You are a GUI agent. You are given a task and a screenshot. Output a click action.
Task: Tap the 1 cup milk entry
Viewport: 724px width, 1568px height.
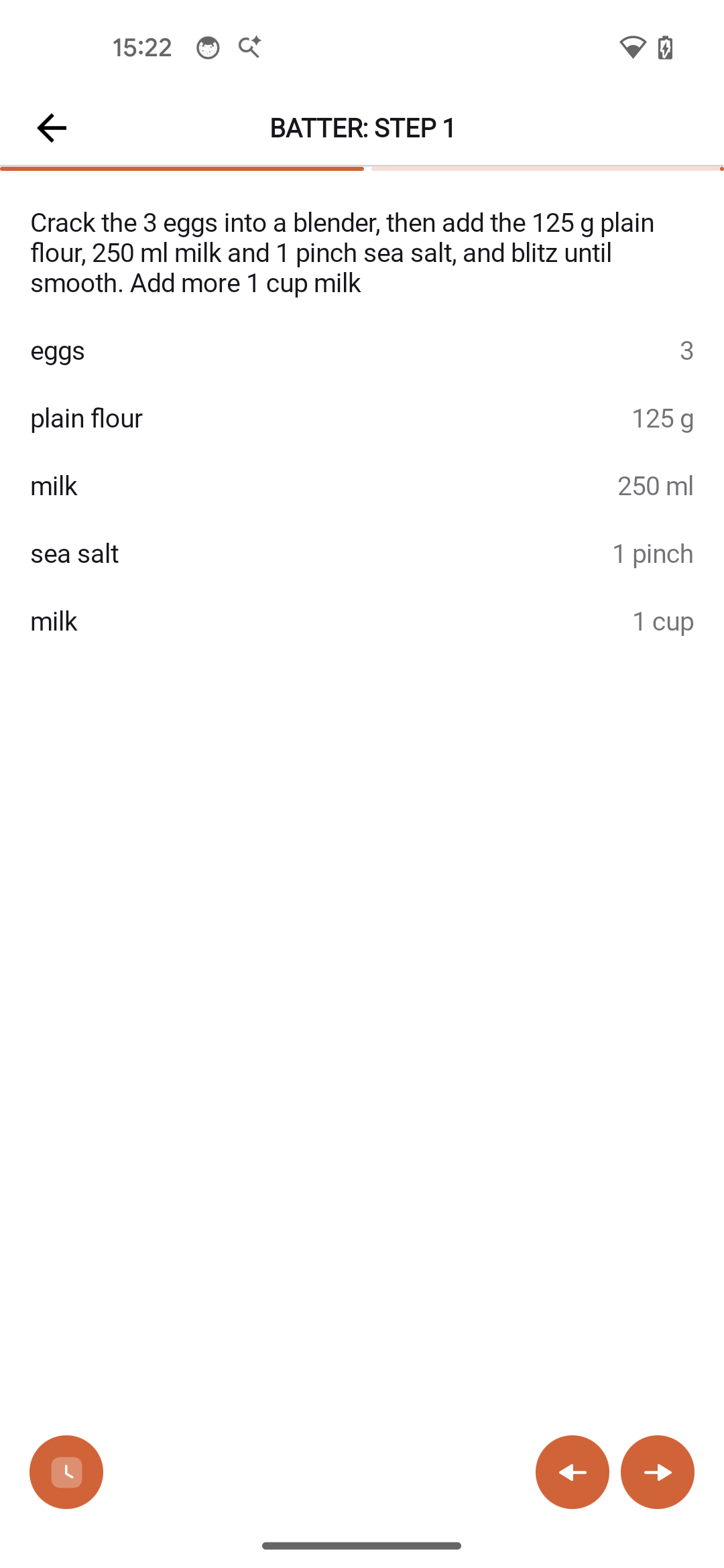pos(362,621)
